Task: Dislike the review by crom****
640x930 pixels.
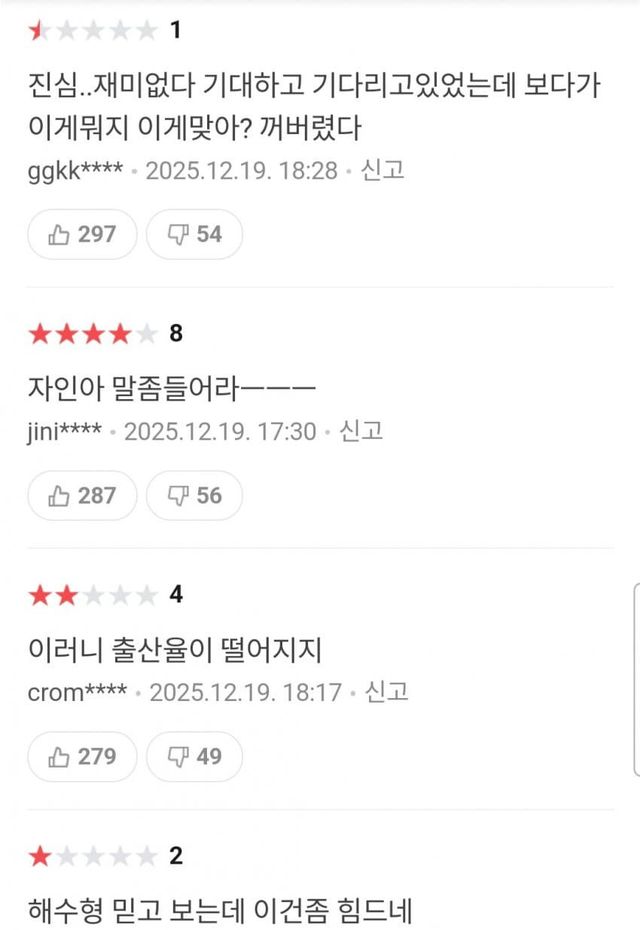Action: tap(194, 756)
